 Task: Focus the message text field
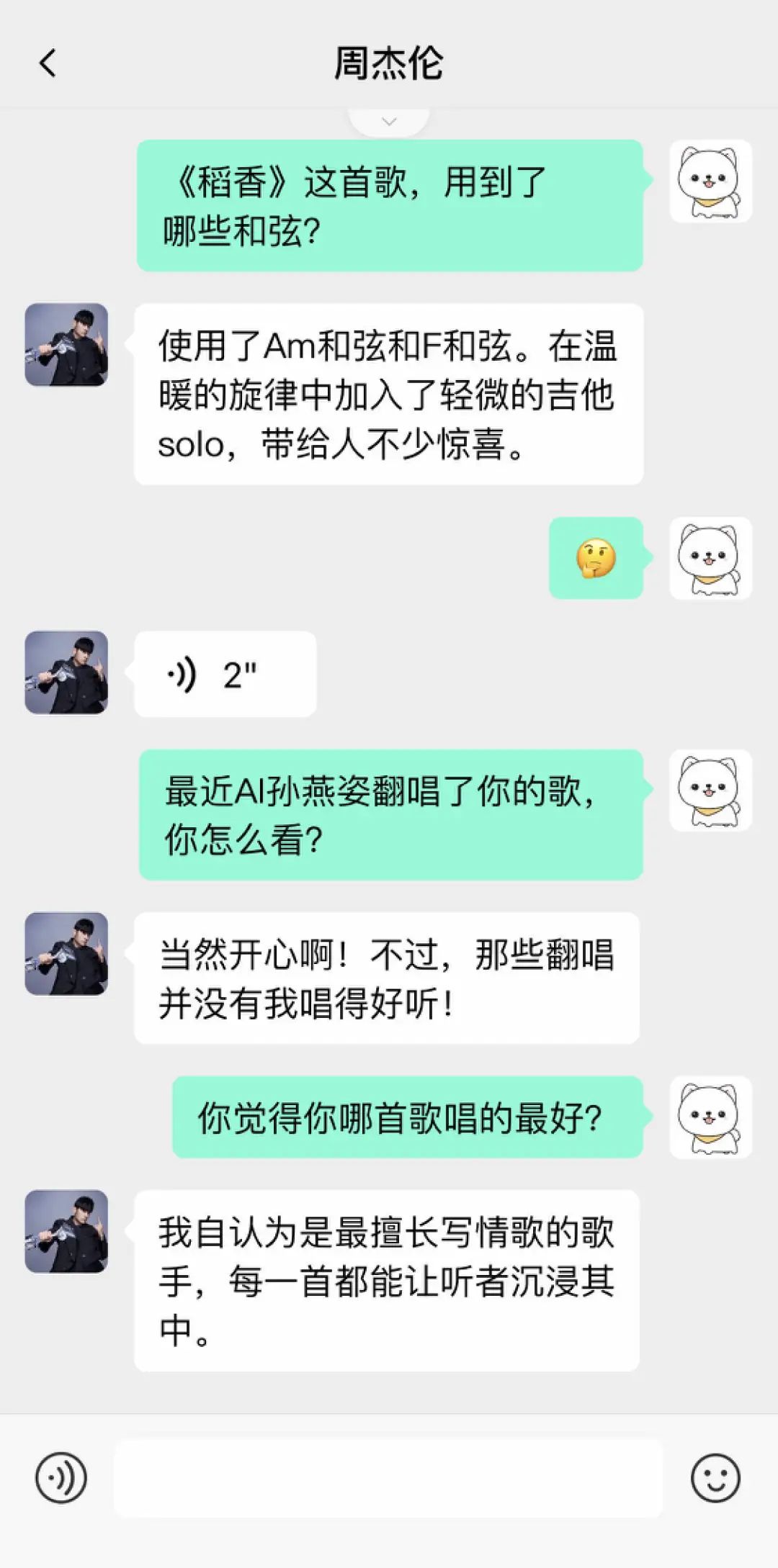click(x=388, y=1478)
